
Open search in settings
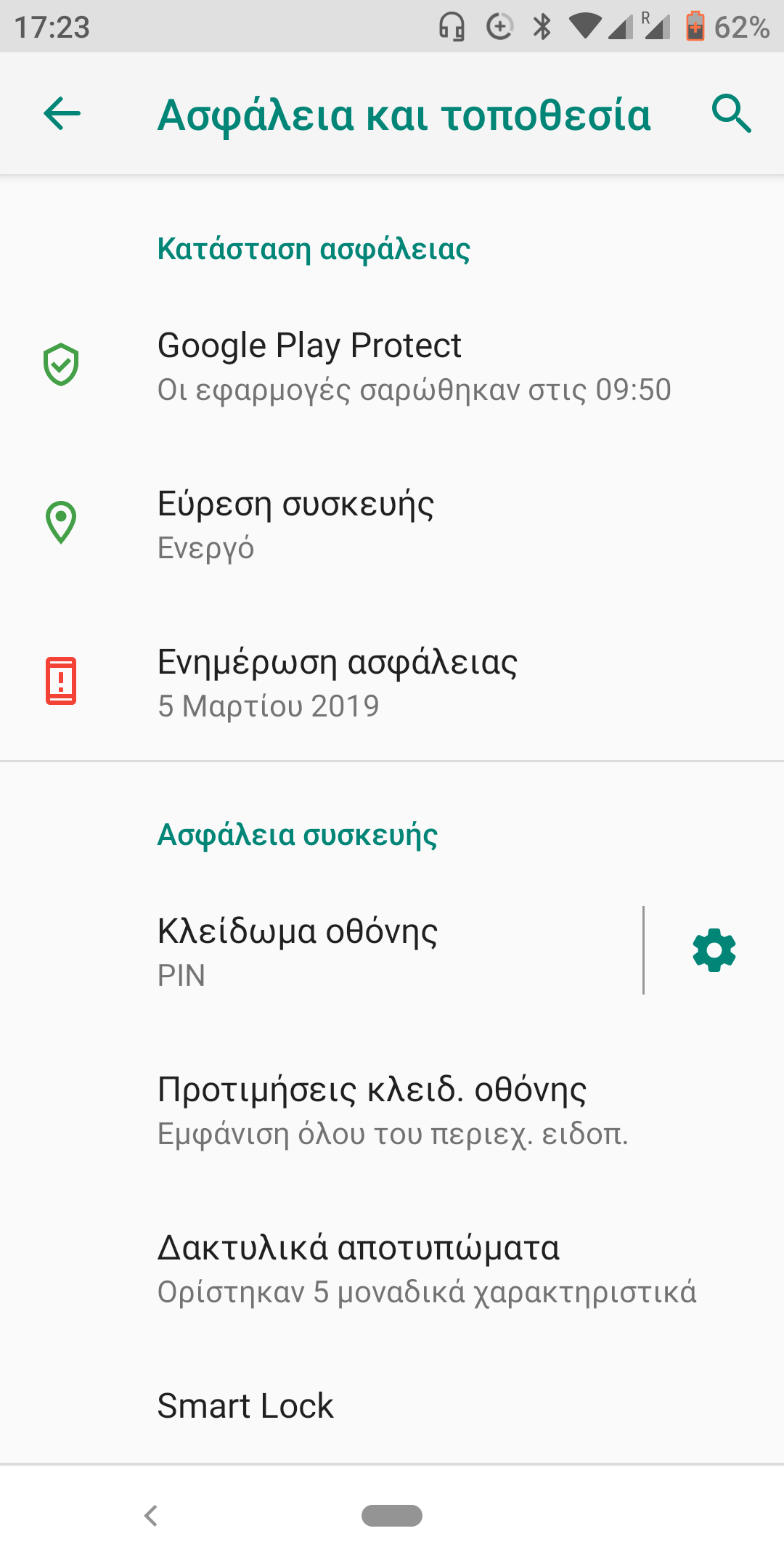(731, 114)
